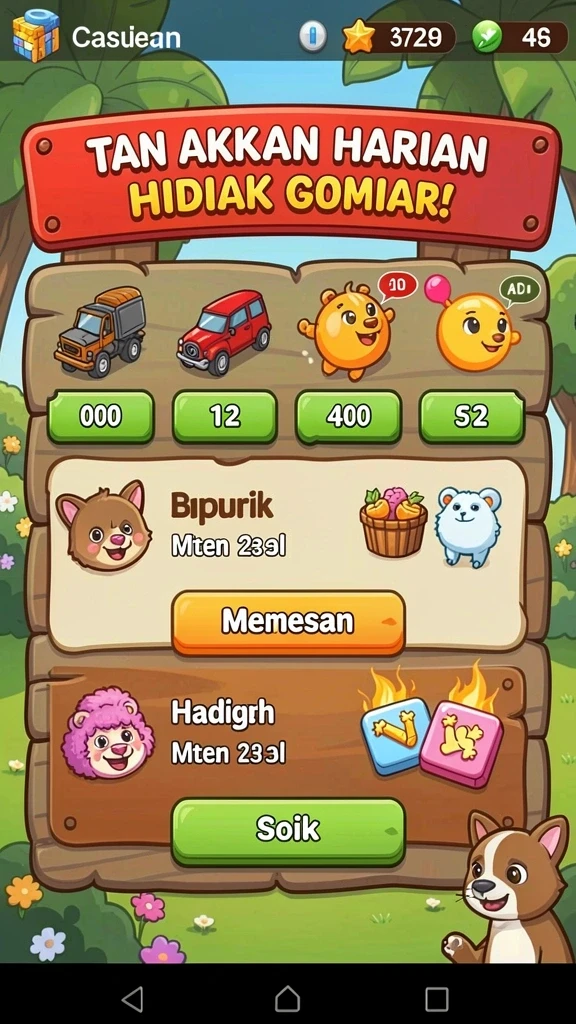The height and width of the screenshot is (1024, 576).
Task: Select the green 12 button under the red car
Action: point(225,416)
